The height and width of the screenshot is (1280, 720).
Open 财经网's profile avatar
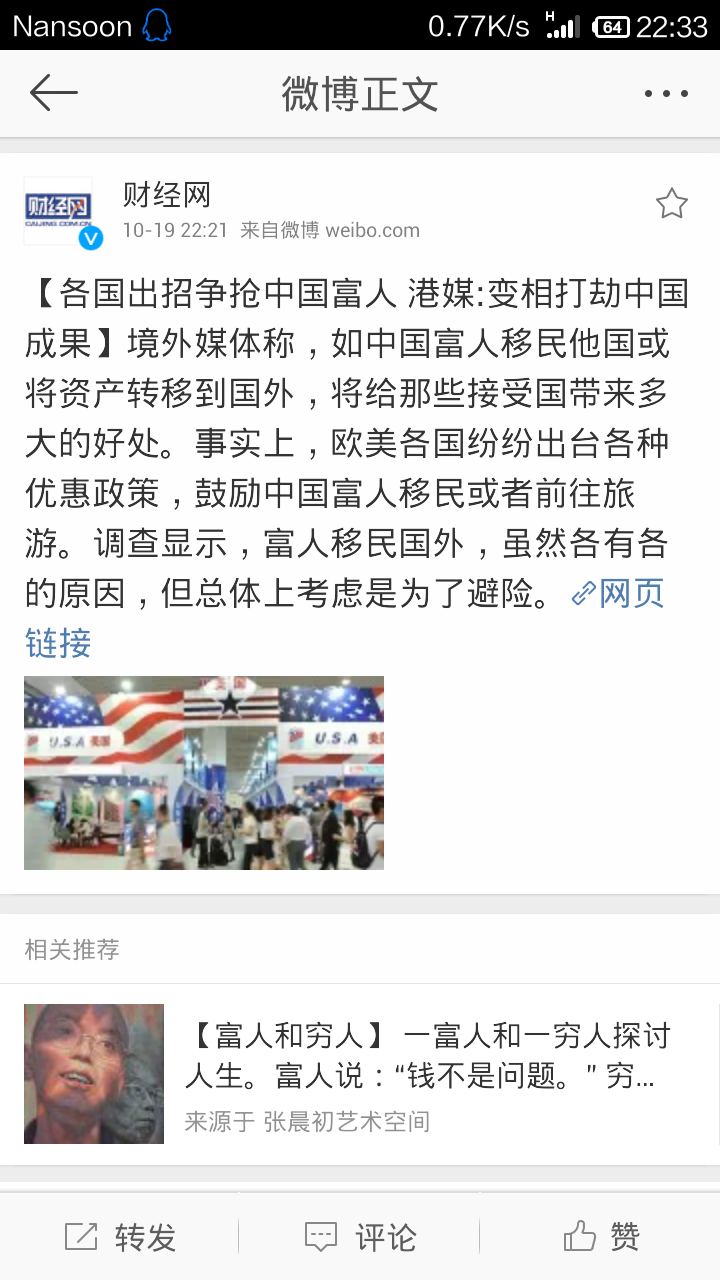[x=58, y=205]
